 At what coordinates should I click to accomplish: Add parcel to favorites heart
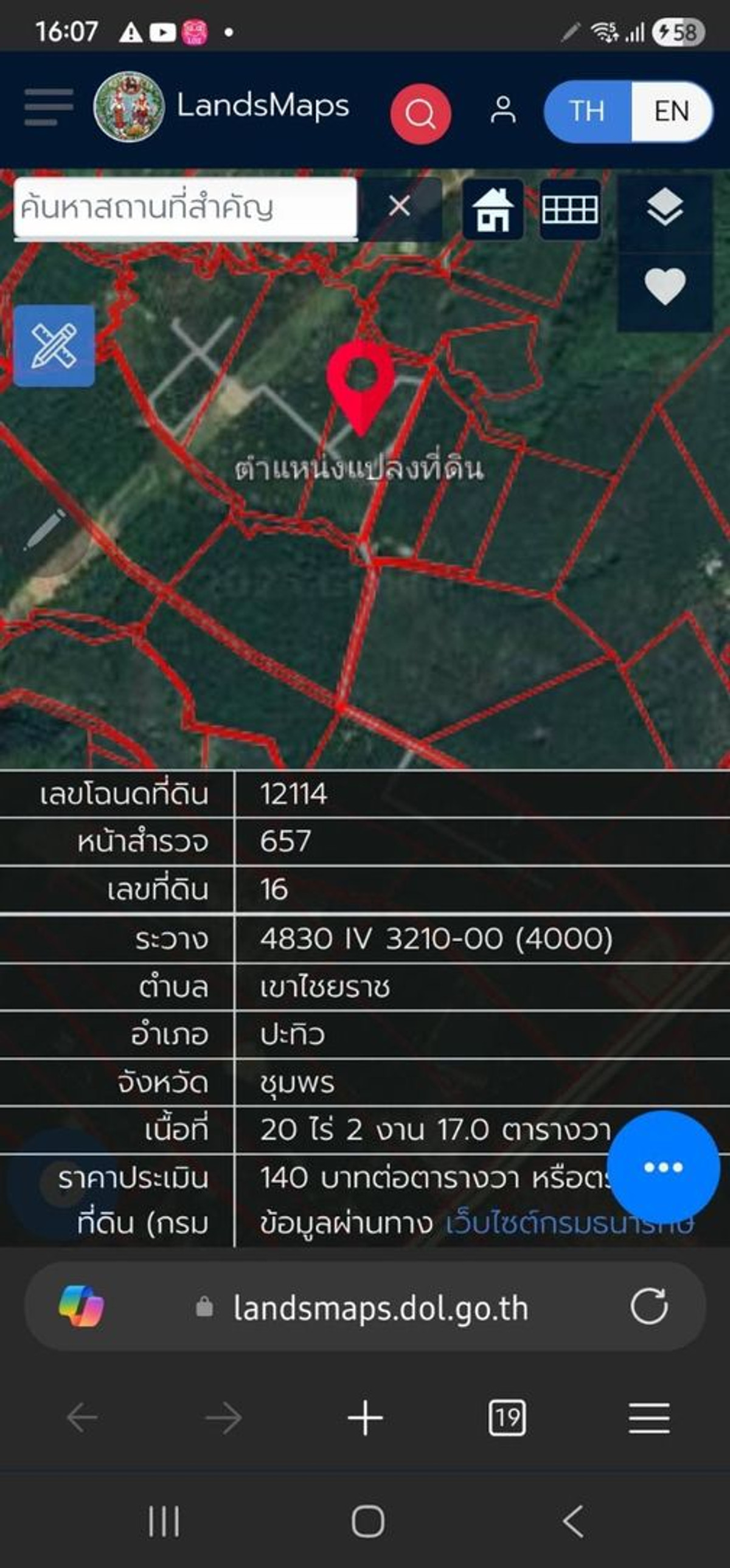pos(665,286)
